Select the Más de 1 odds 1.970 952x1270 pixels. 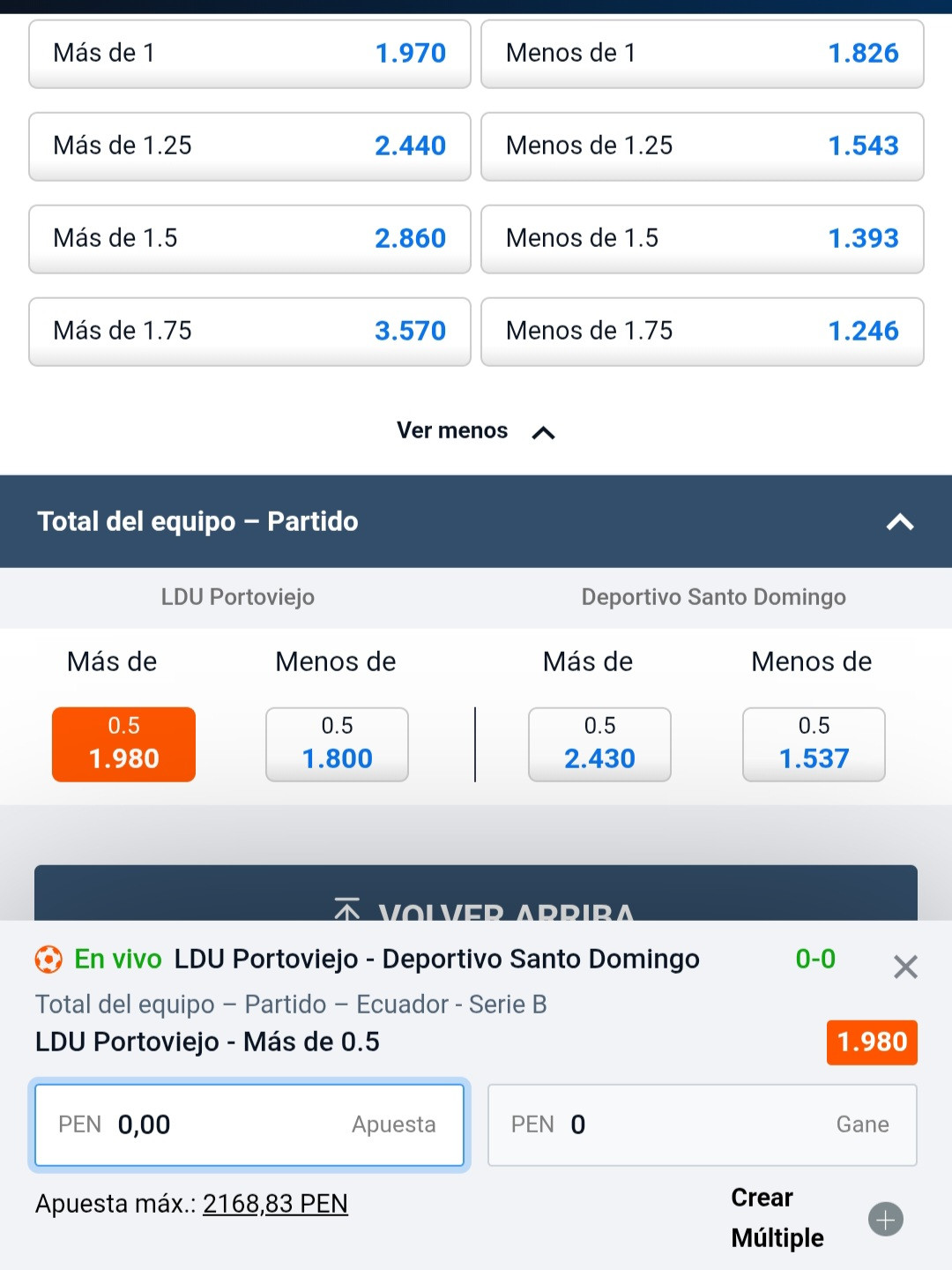coord(249,54)
